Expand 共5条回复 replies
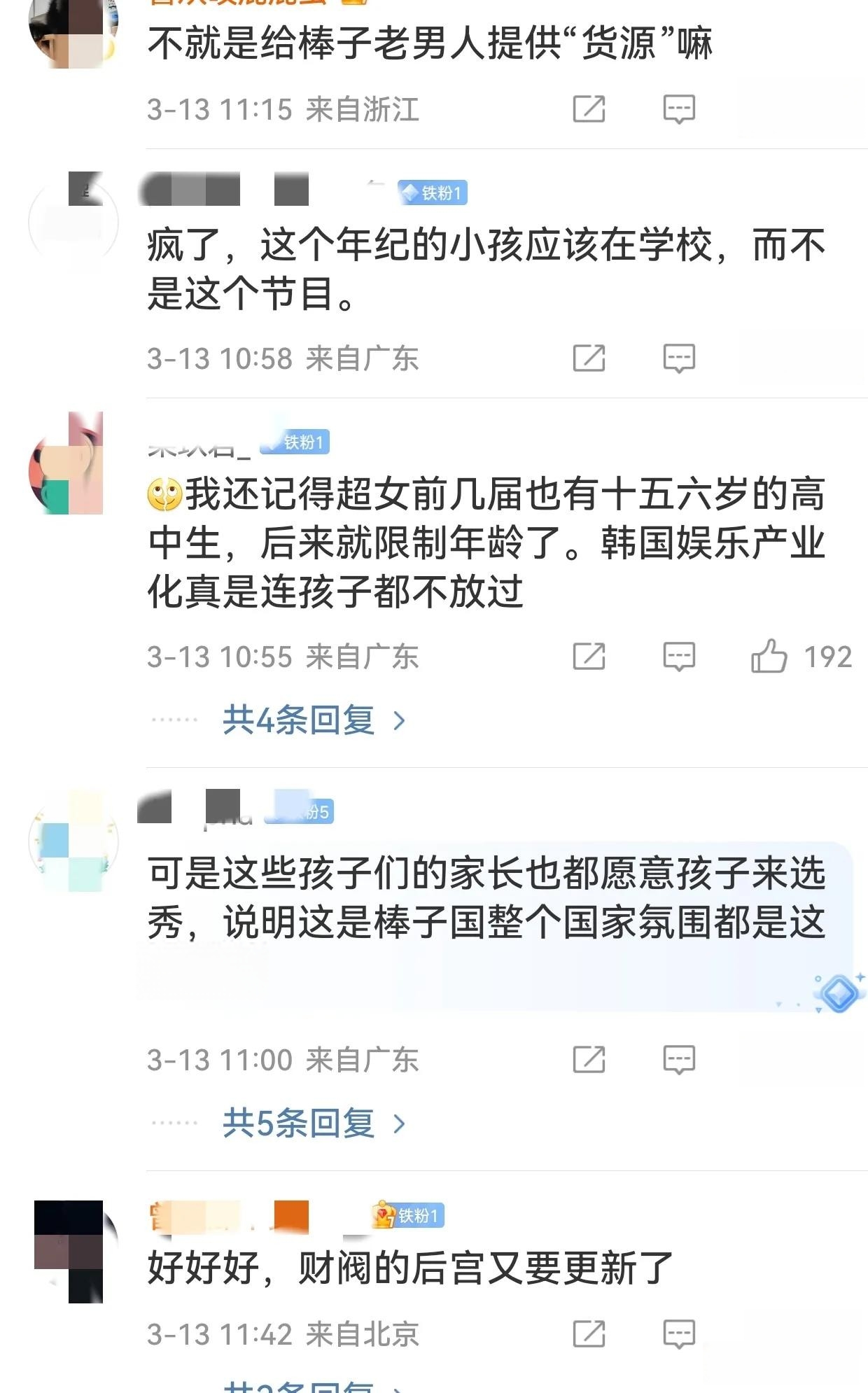 click(313, 1123)
